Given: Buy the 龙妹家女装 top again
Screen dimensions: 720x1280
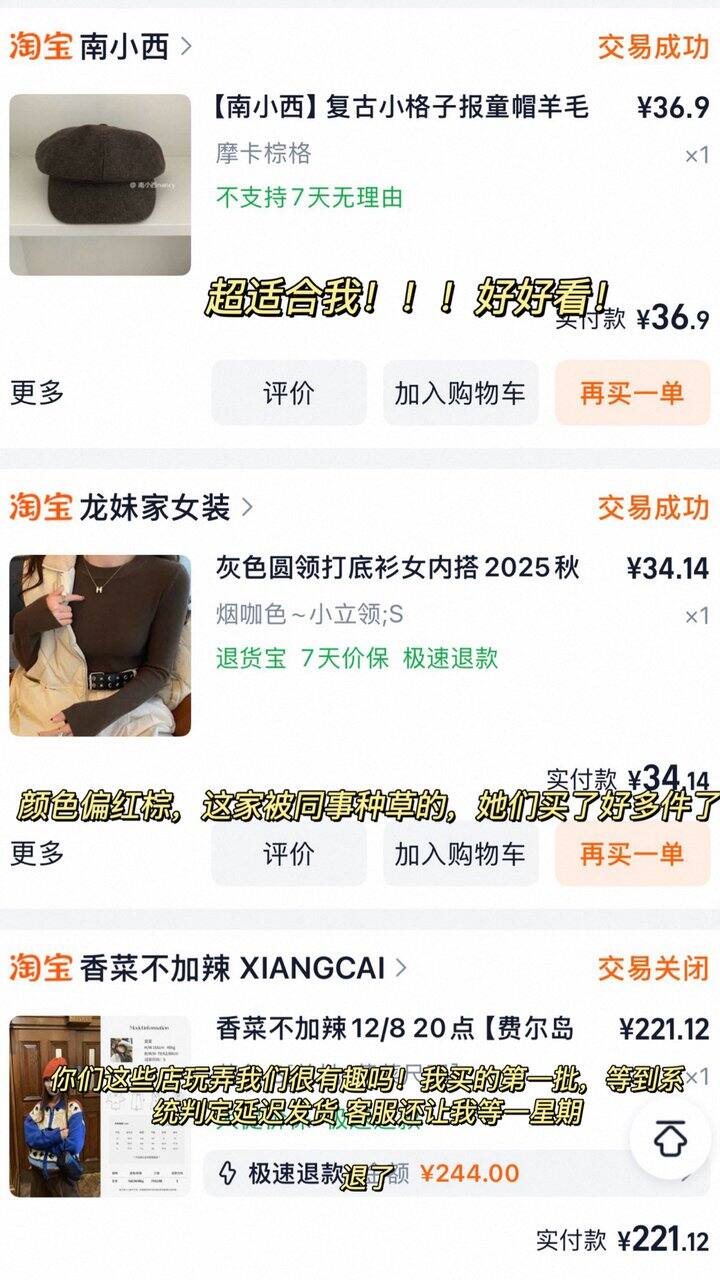Looking at the screenshot, I should pyautogui.click(x=632, y=854).
